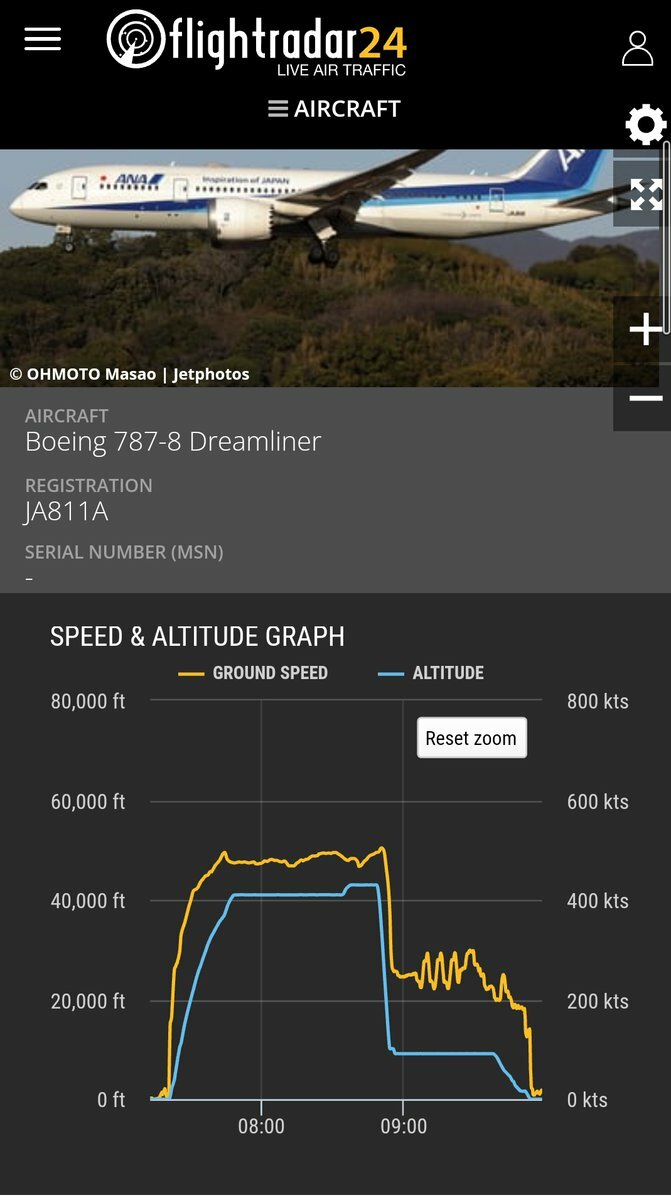The width and height of the screenshot is (671, 1200).
Task: Go to Flightradar24 home via logo
Action: [x=257, y=42]
